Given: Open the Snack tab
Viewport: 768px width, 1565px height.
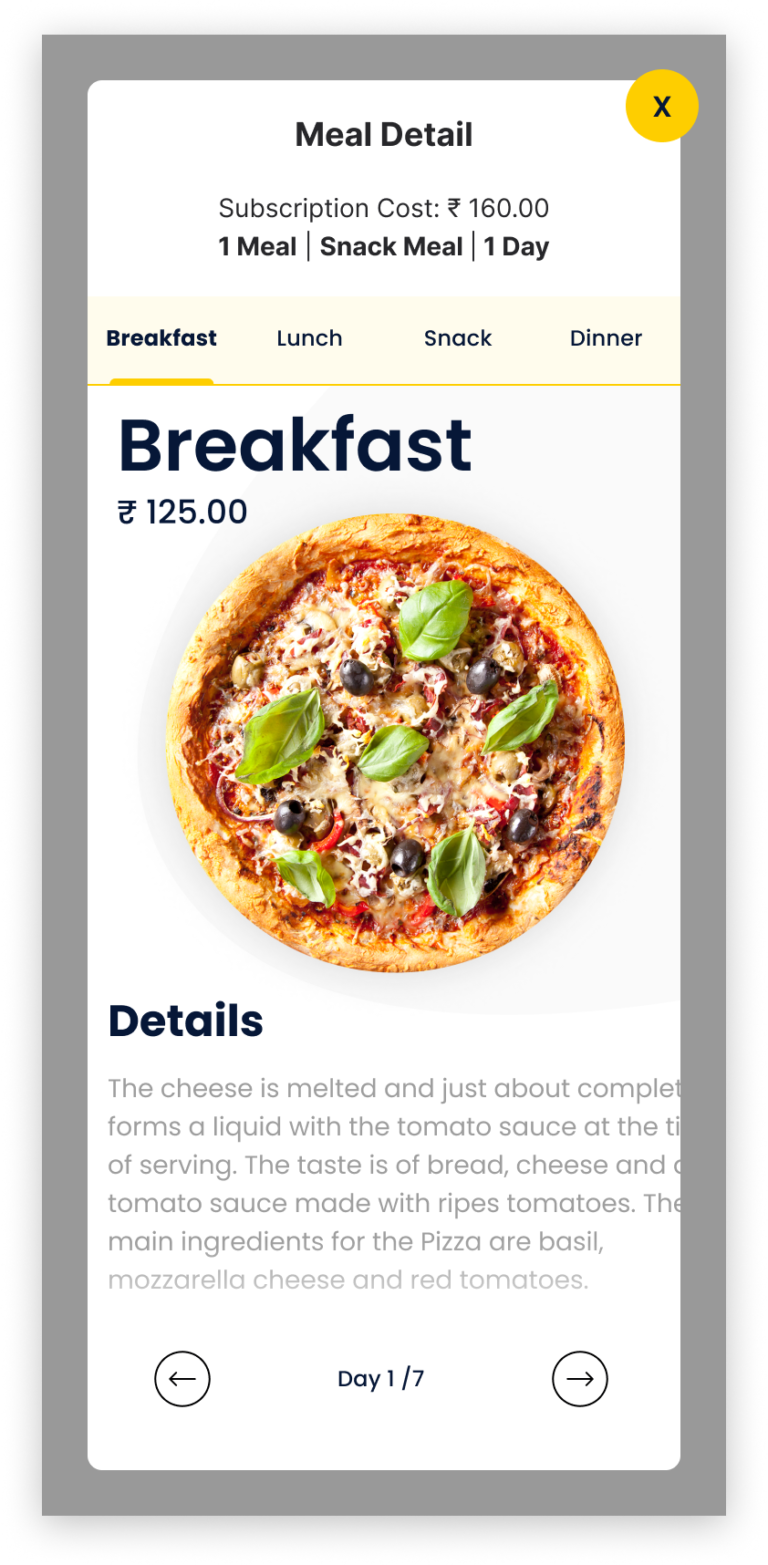Looking at the screenshot, I should pyautogui.click(x=457, y=338).
